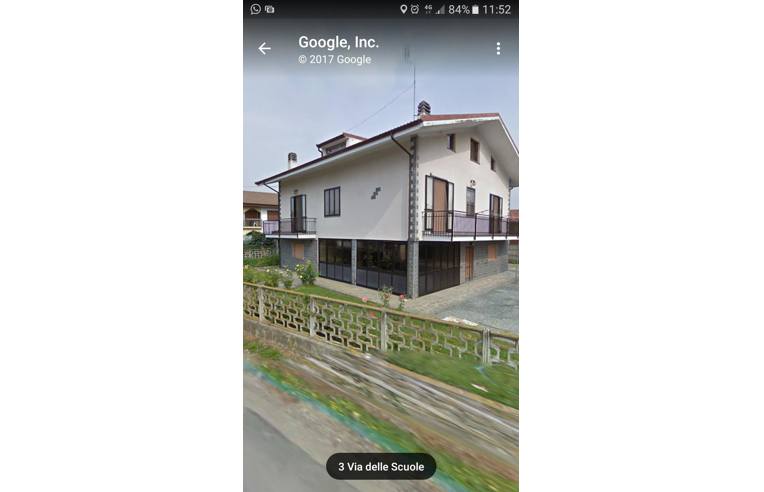Tap the '3 Via delle Scuole' address chip
764x492 pixels.
pos(381,466)
